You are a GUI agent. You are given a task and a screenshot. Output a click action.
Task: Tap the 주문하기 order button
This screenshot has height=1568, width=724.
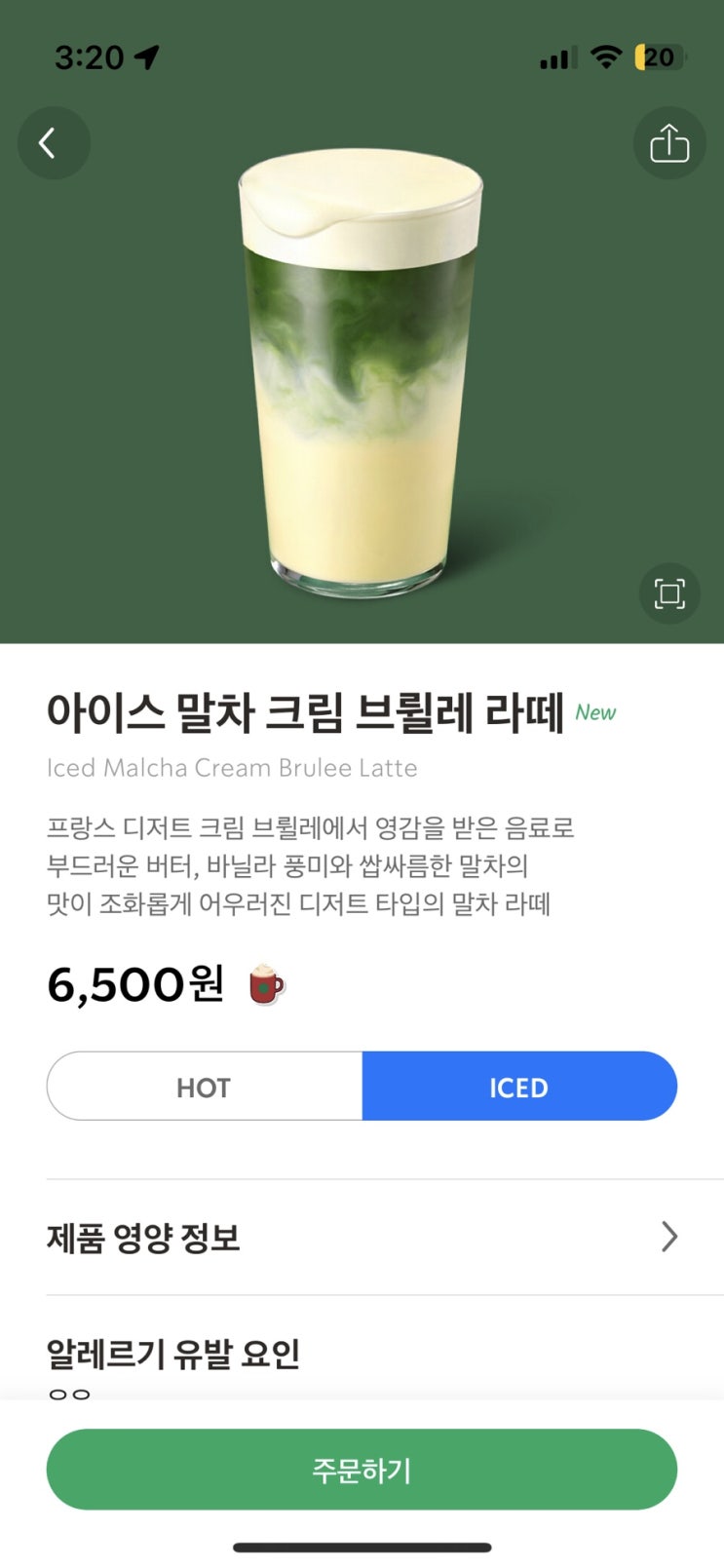[x=362, y=1470]
